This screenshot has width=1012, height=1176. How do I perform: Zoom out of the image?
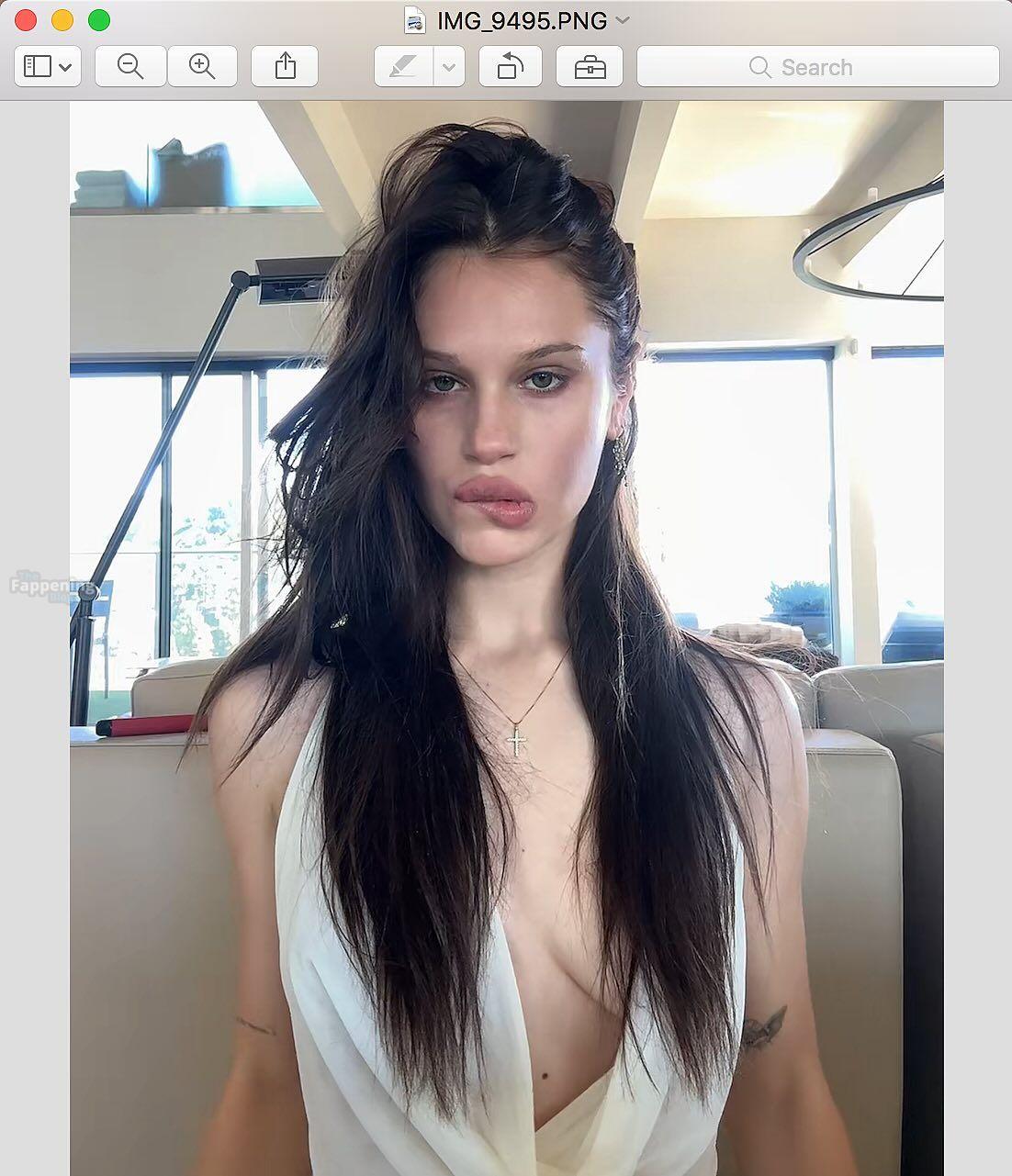click(x=130, y=67)
